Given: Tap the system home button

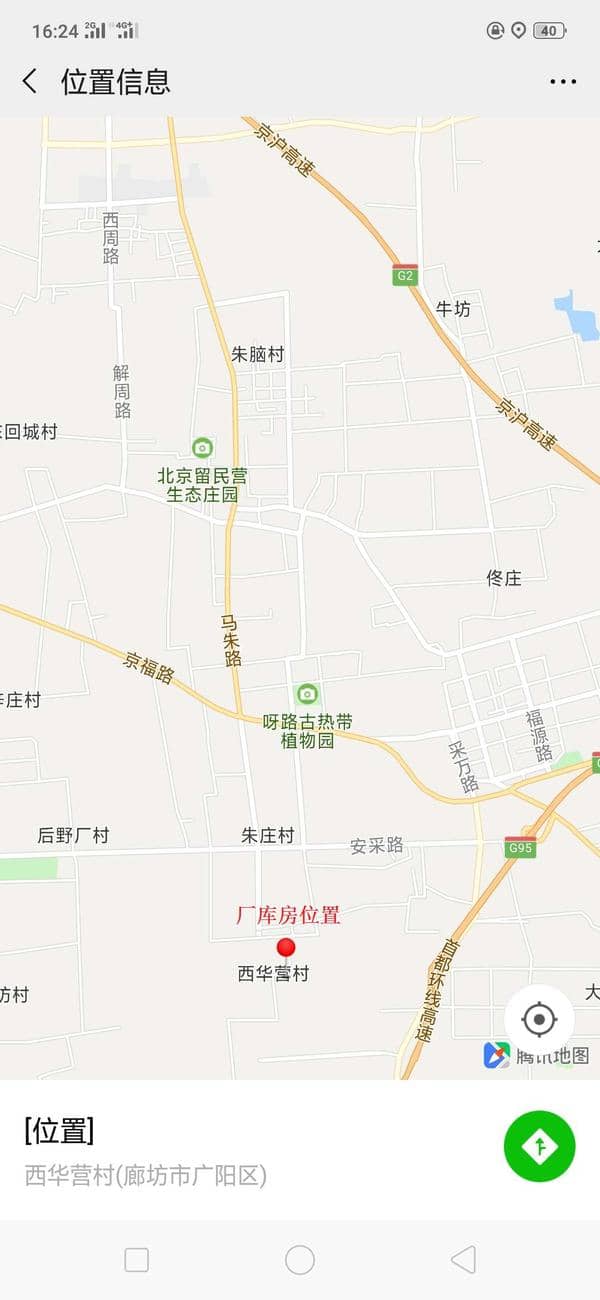Looking at the screenshot, I should click(300, 1260).
